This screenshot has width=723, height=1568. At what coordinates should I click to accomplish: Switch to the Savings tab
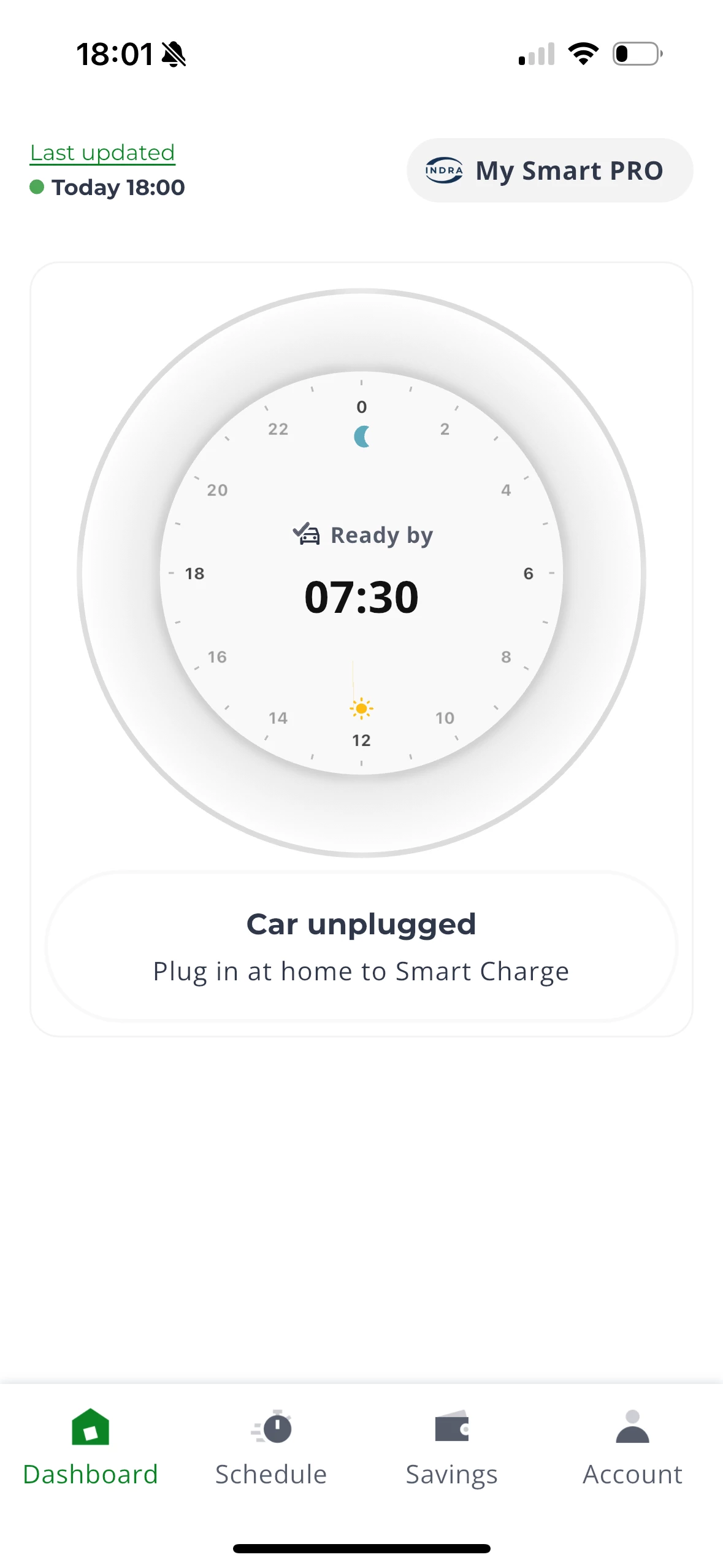pos(451,1448)
